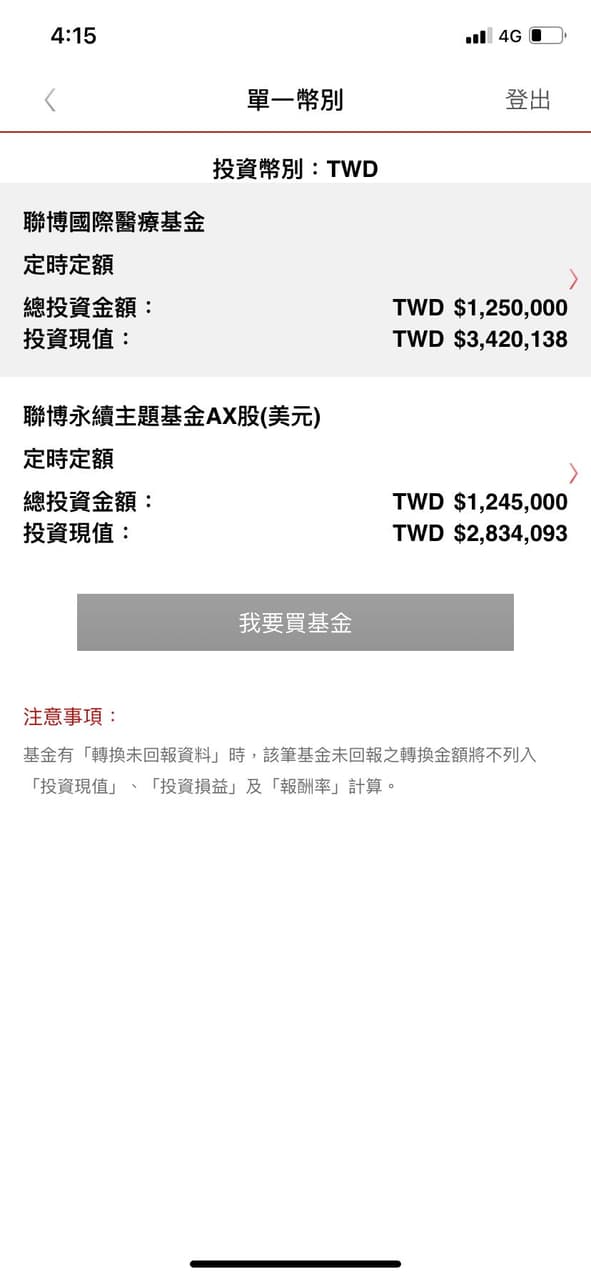The image size is (591, 1279).
Task: Tap 登出 to log out
Action: [x=528, y=100]
